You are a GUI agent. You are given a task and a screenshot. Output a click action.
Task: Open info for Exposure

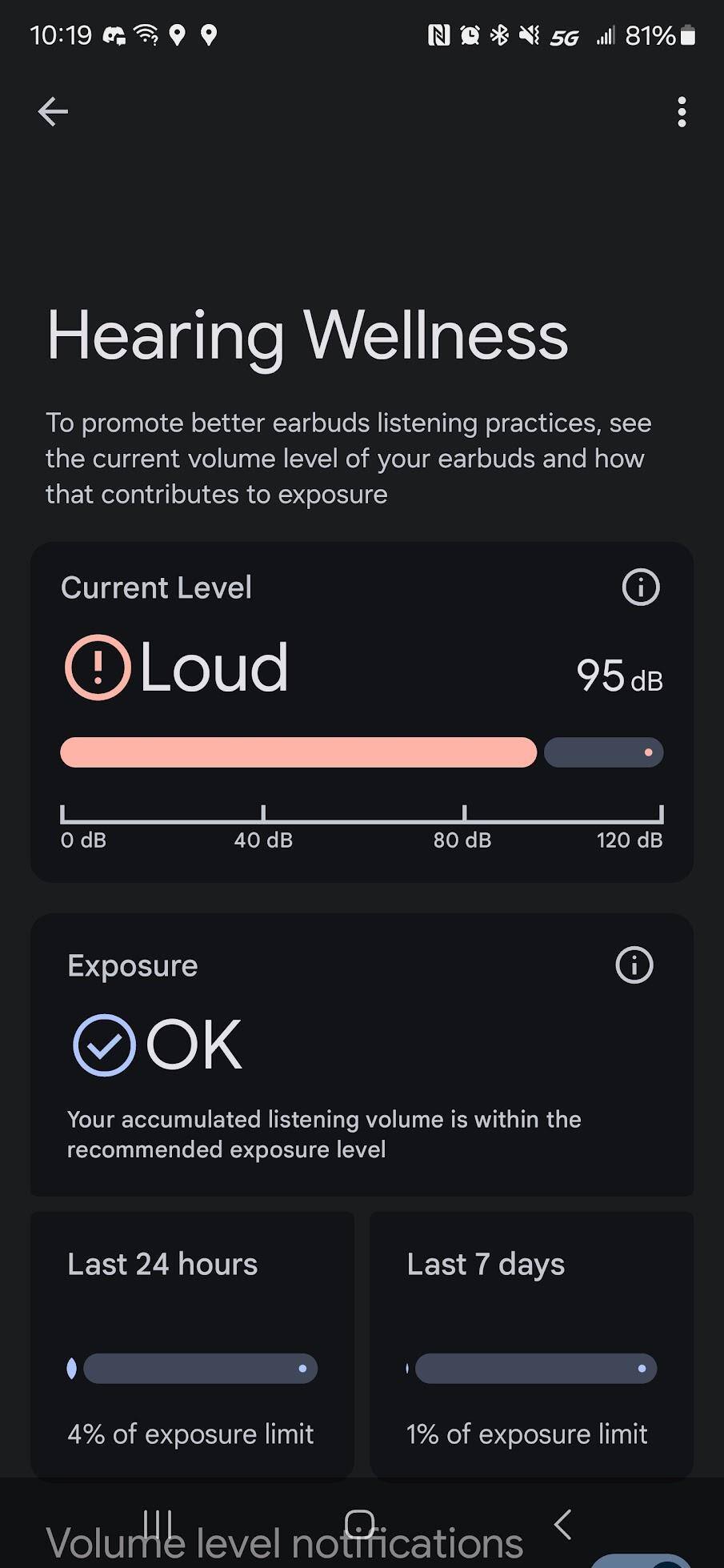[x=634, y=964]
